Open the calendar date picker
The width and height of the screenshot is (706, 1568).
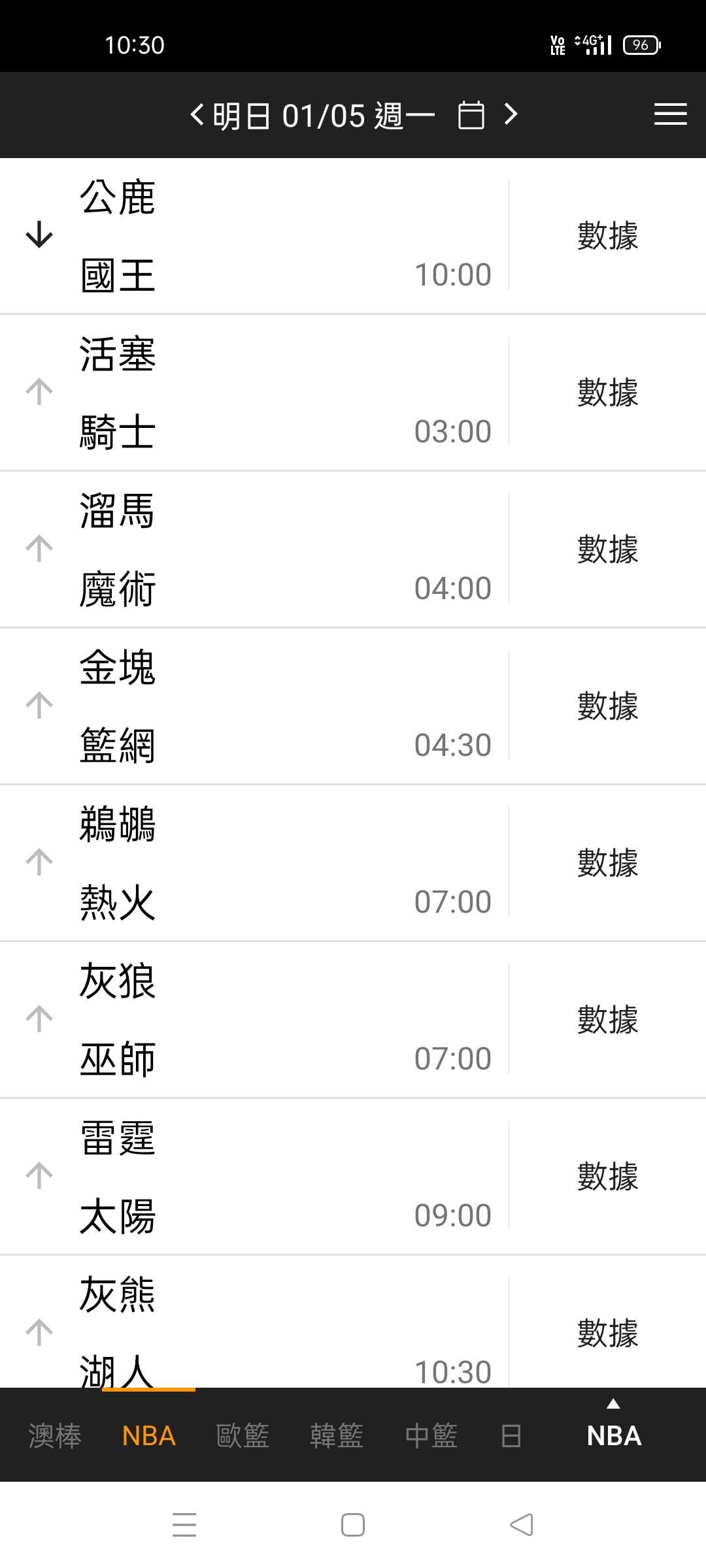pyautogui.click(x=471, y=115)
